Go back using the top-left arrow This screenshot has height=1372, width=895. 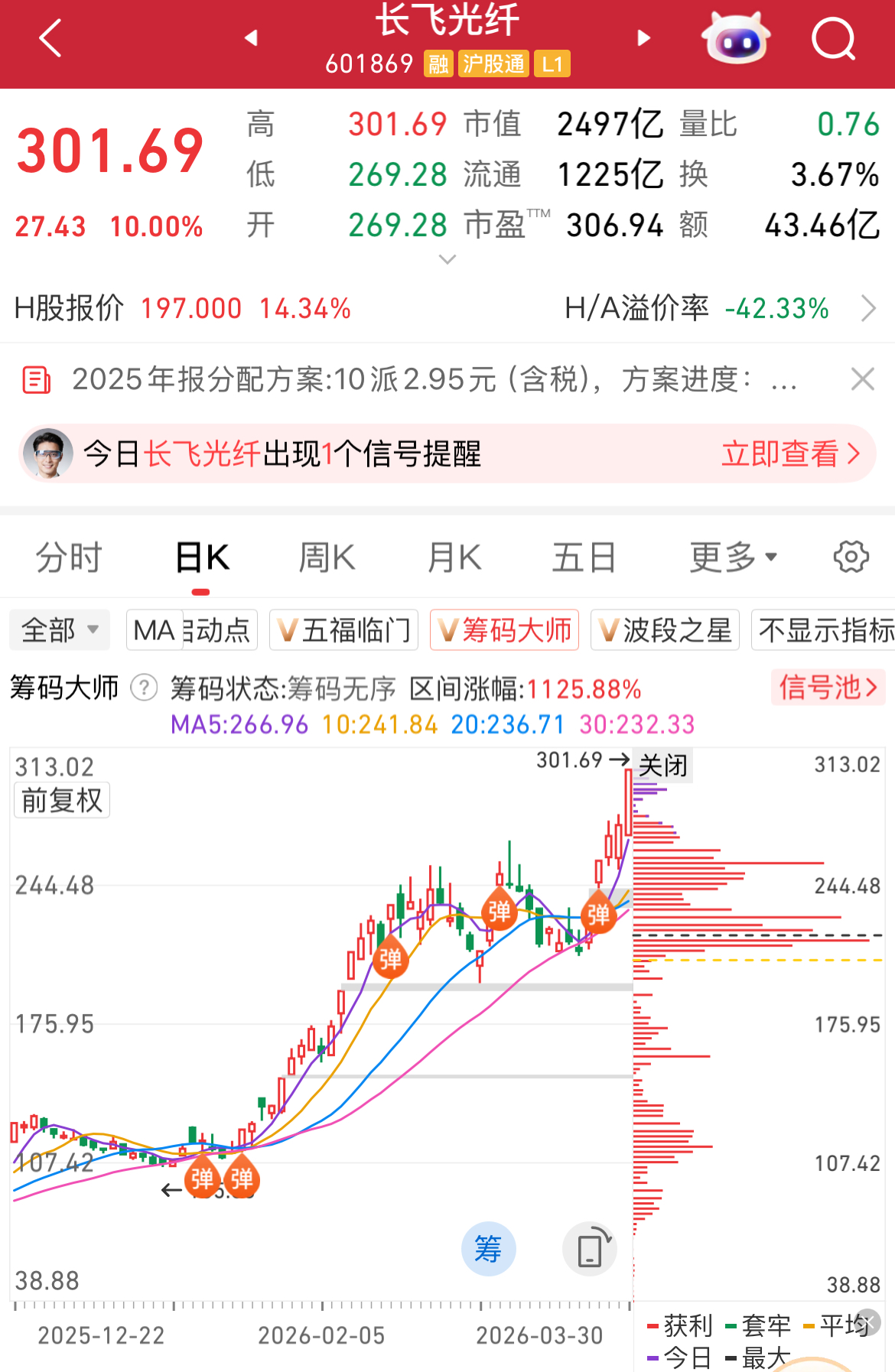point(50,38)
